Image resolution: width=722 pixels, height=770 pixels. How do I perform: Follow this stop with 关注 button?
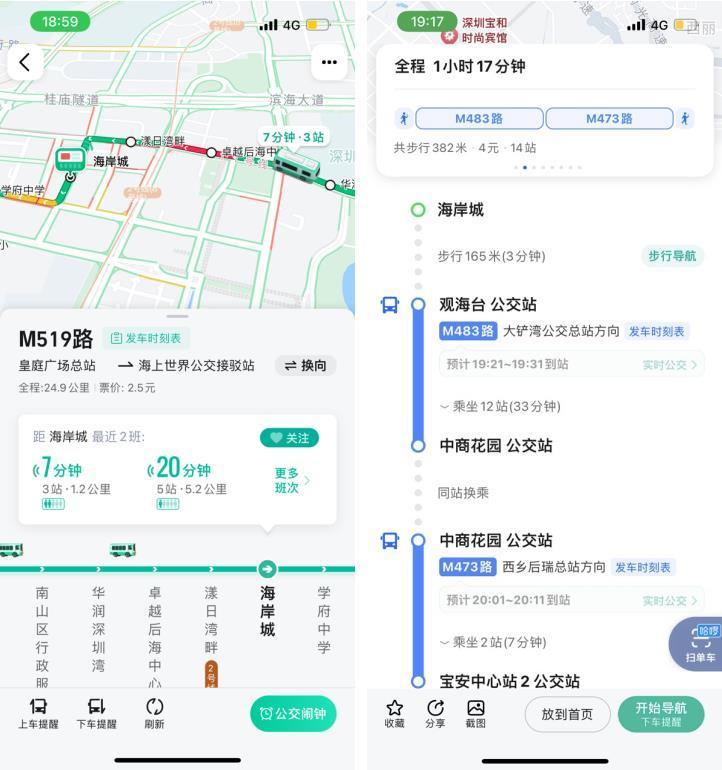tap(289, 438)
